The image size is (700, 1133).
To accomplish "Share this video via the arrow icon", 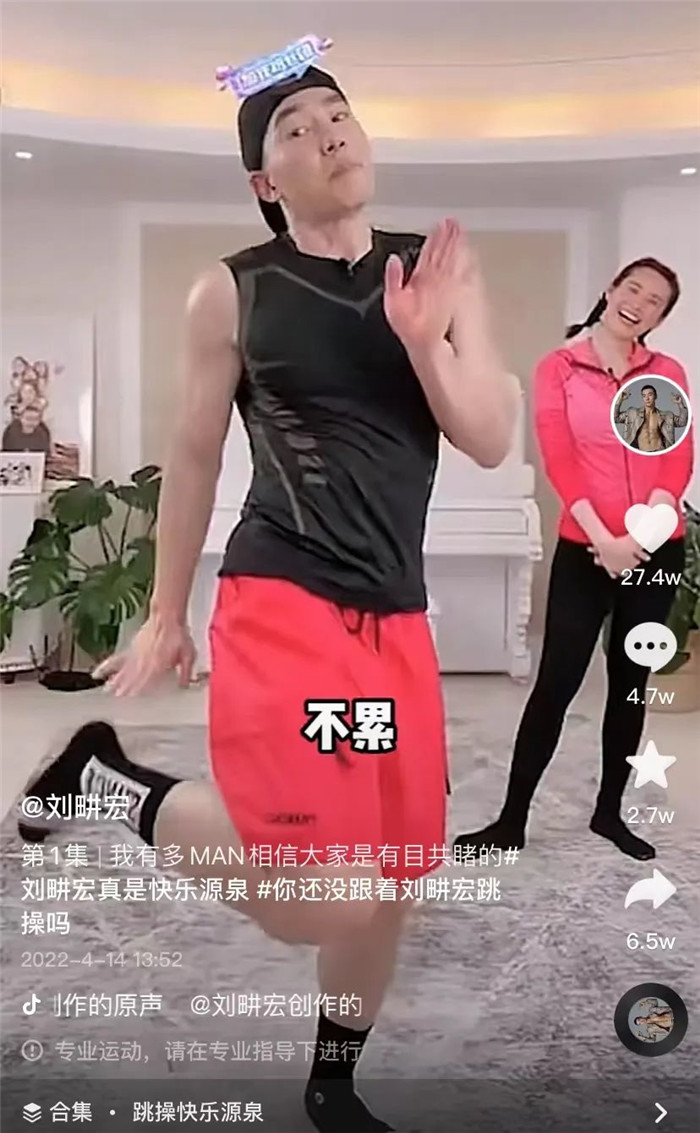I will pos(650,889).
